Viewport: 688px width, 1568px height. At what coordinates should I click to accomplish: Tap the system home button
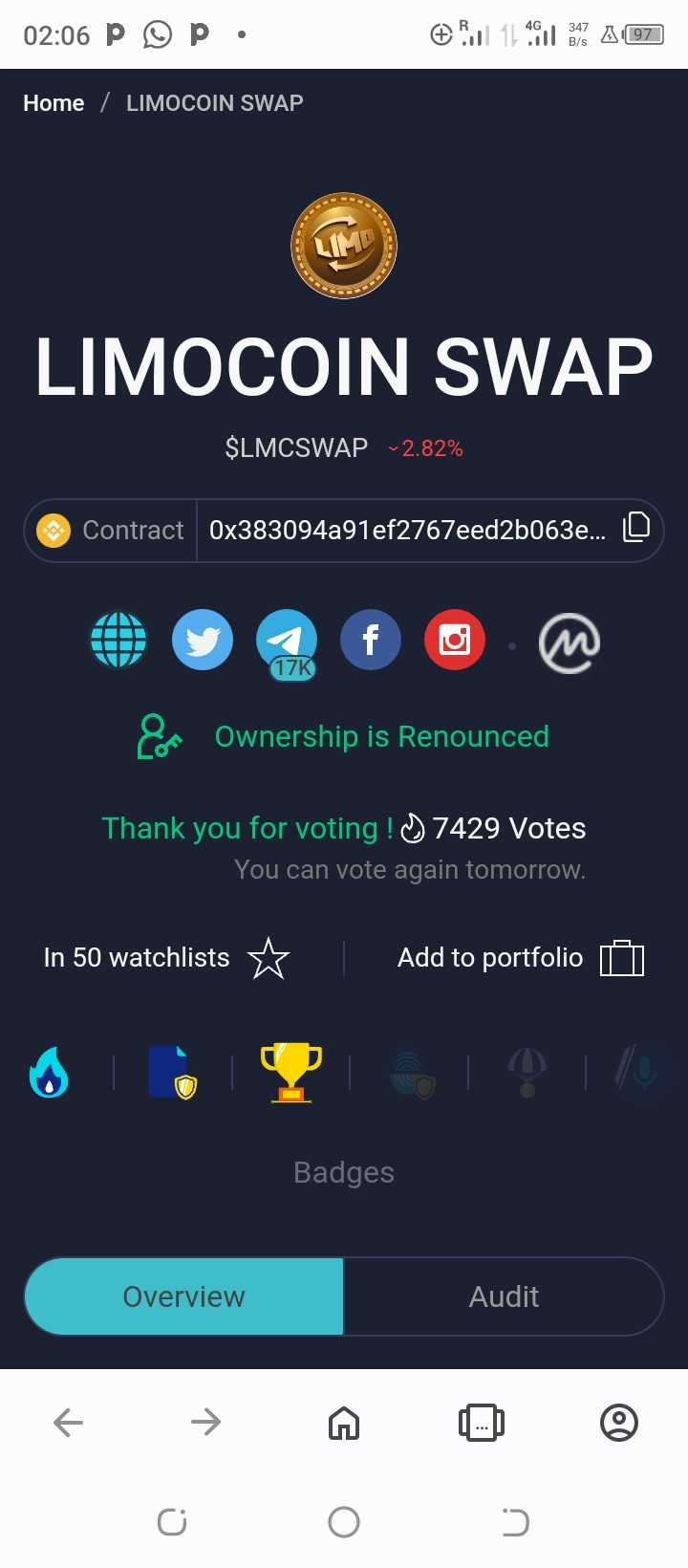pos(344,1522)
